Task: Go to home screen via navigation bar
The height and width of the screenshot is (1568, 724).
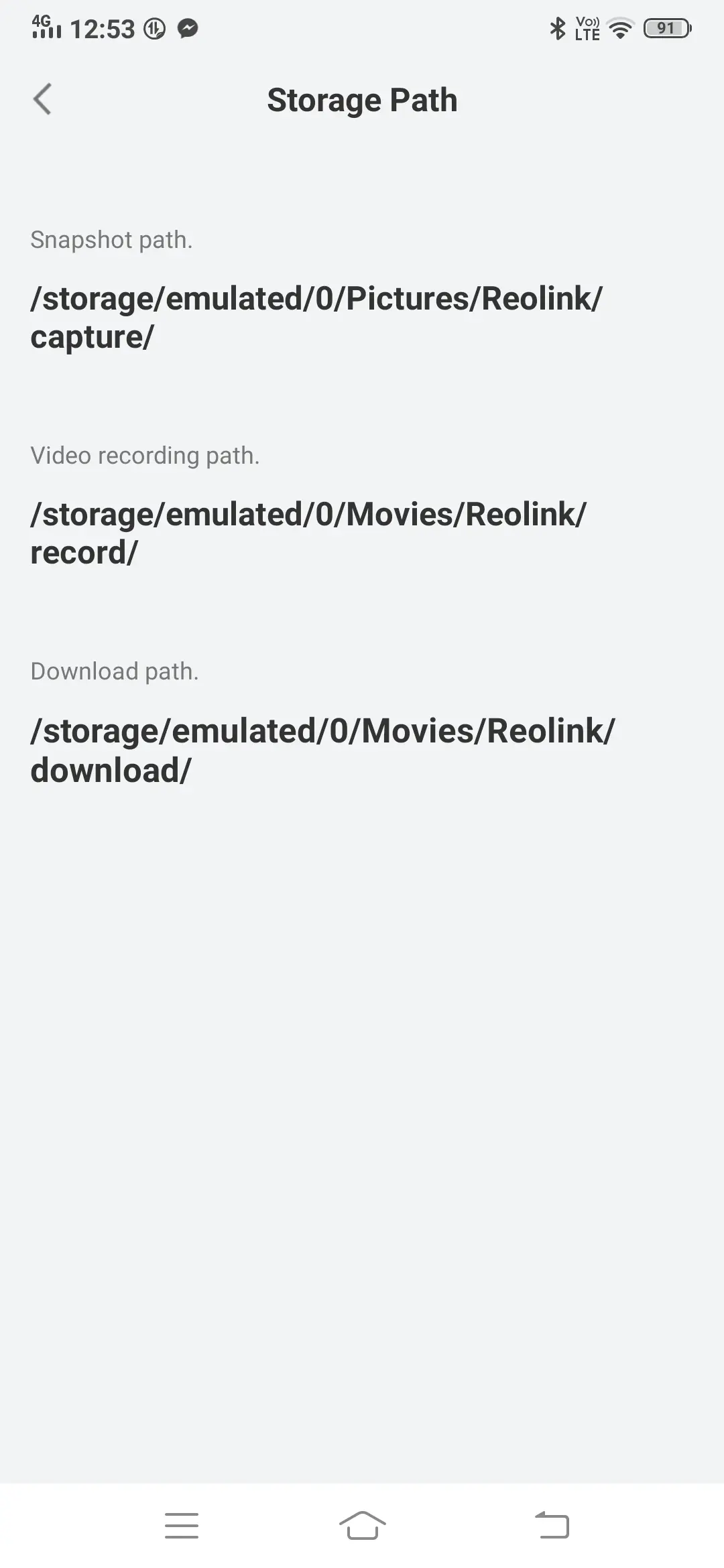Action: (x=362, y=1526)
